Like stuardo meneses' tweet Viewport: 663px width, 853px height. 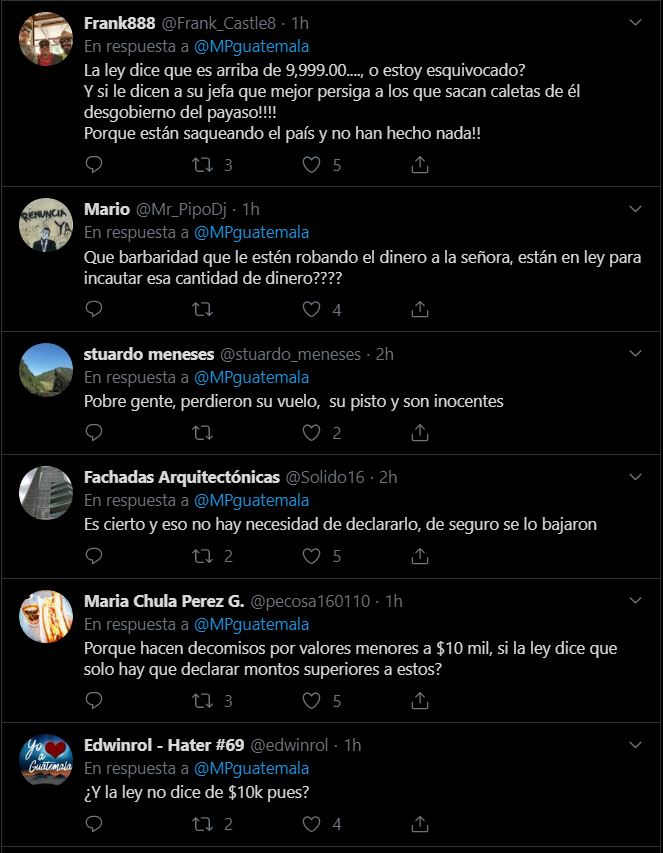(311, 433)
